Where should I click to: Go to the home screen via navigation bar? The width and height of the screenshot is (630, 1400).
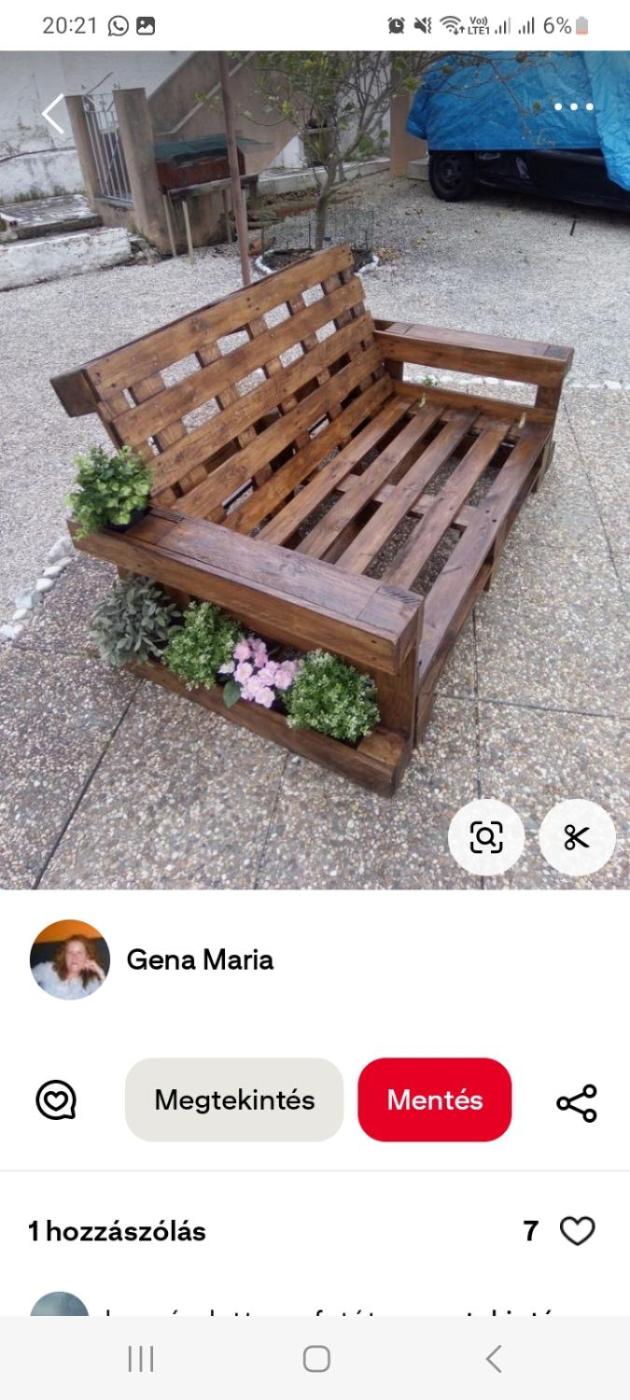click(316, 1358)
